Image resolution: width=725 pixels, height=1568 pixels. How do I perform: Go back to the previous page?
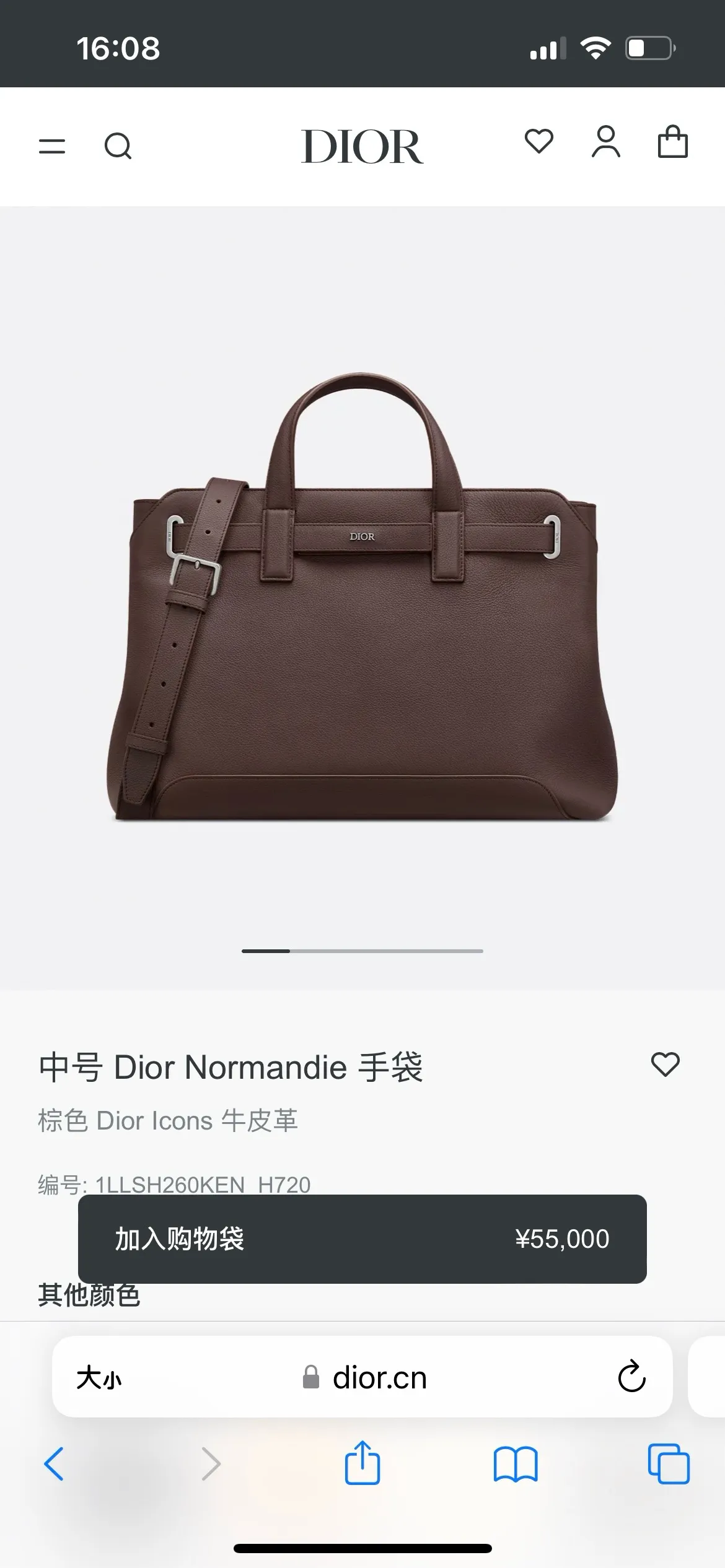(x=55, y=1464)
